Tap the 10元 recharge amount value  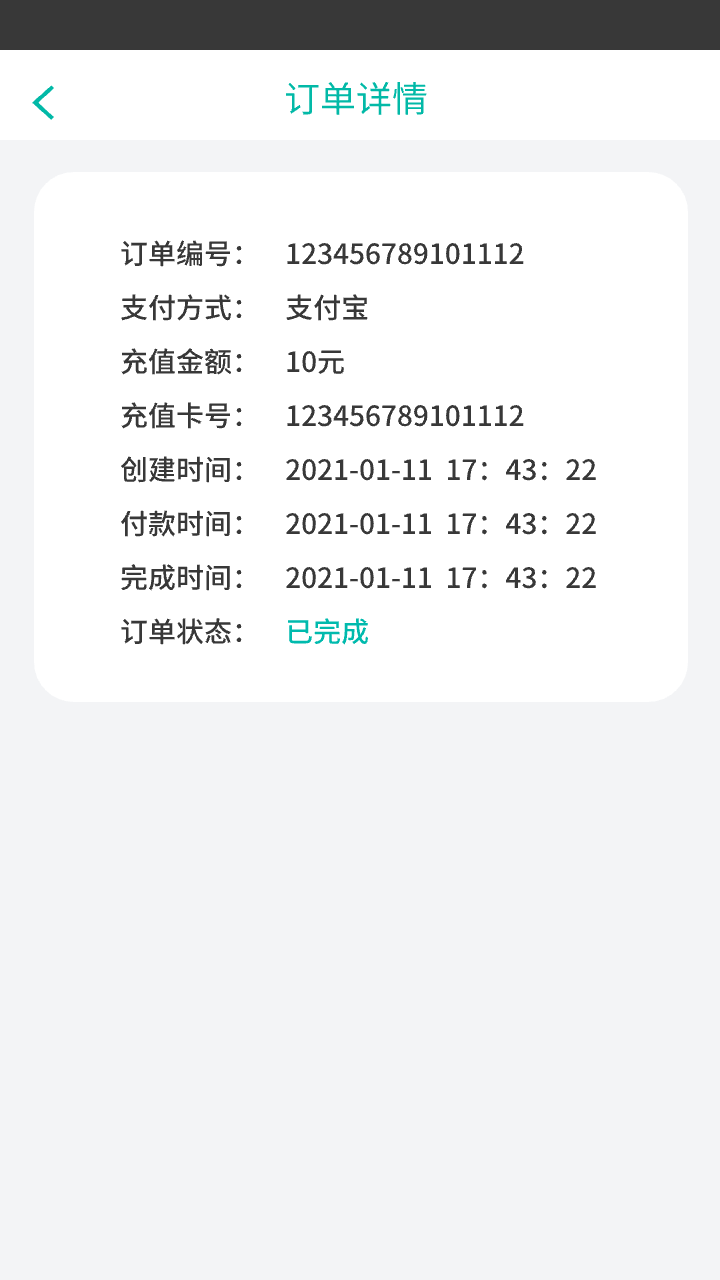(314, 362)
